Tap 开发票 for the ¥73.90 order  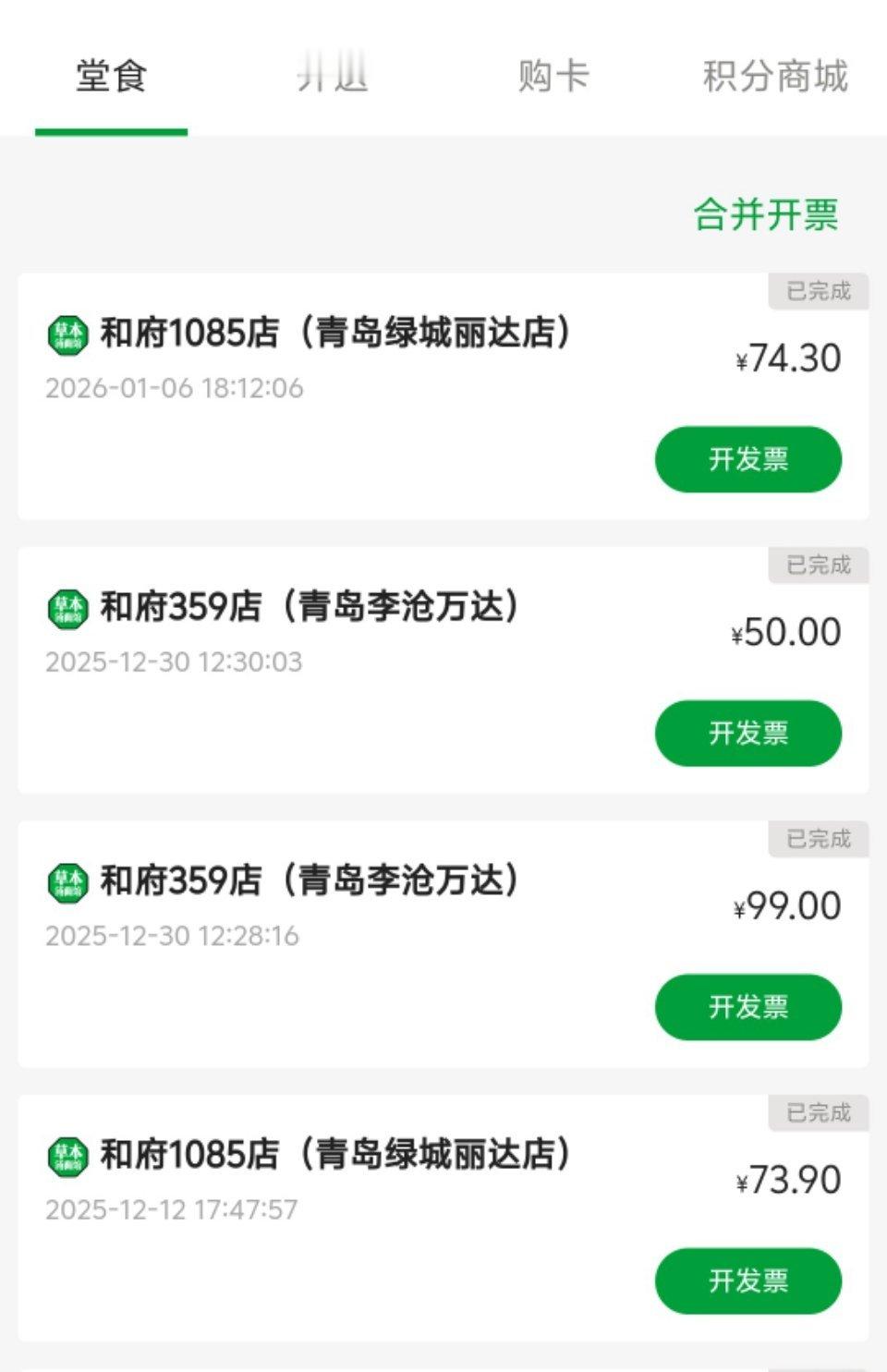pos(748,1281)
